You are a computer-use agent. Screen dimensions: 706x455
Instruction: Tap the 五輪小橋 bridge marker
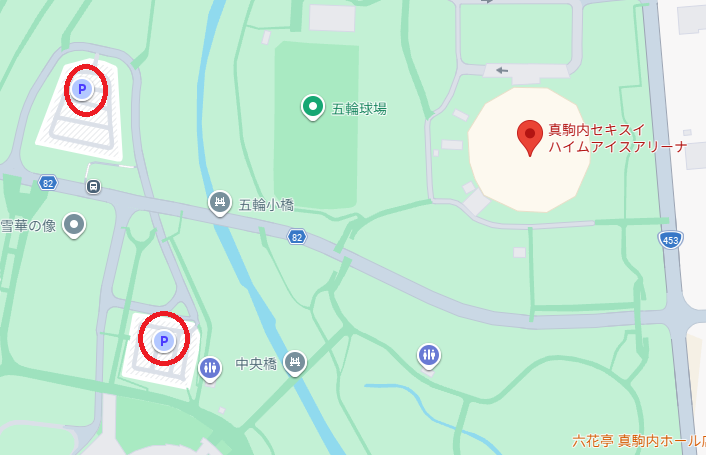220,203
